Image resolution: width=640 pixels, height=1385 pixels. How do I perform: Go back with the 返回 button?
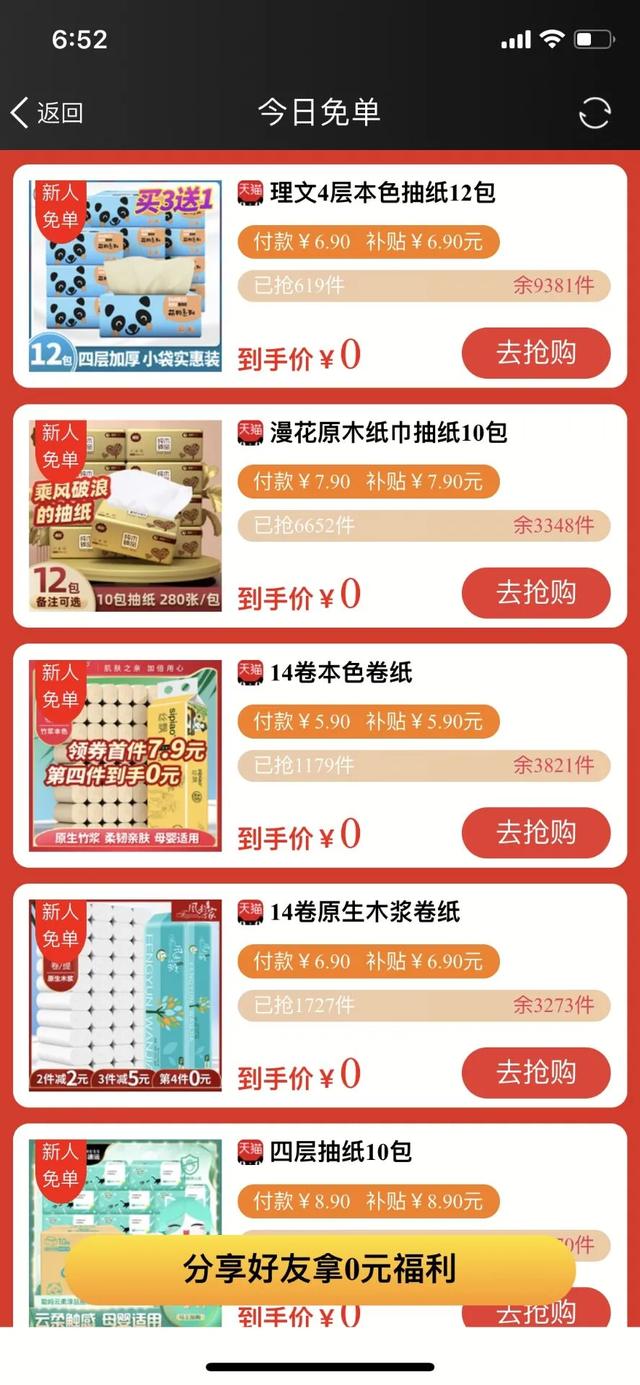[x=46, y=113]
